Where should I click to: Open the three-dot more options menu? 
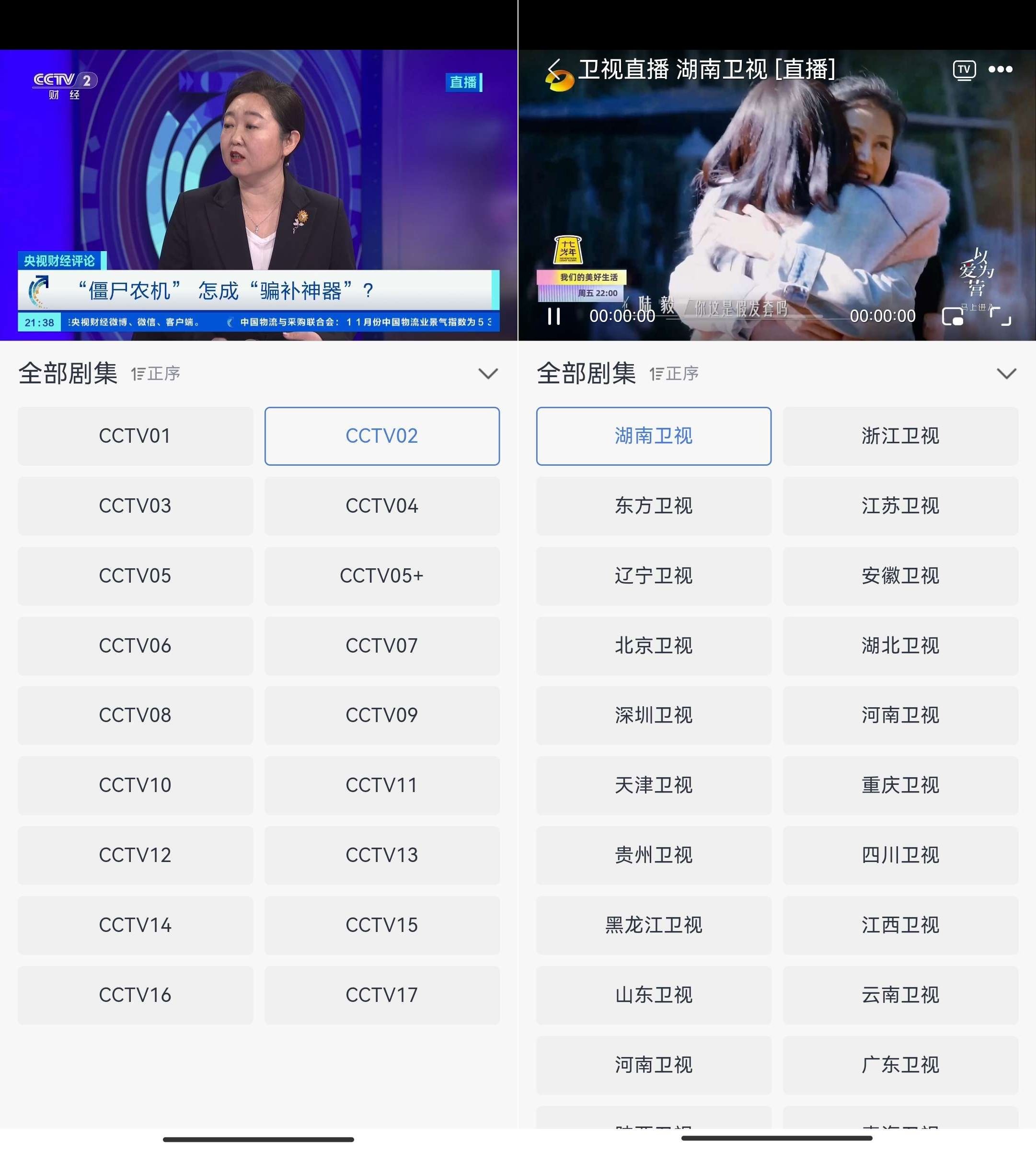tap(1000, 69)
